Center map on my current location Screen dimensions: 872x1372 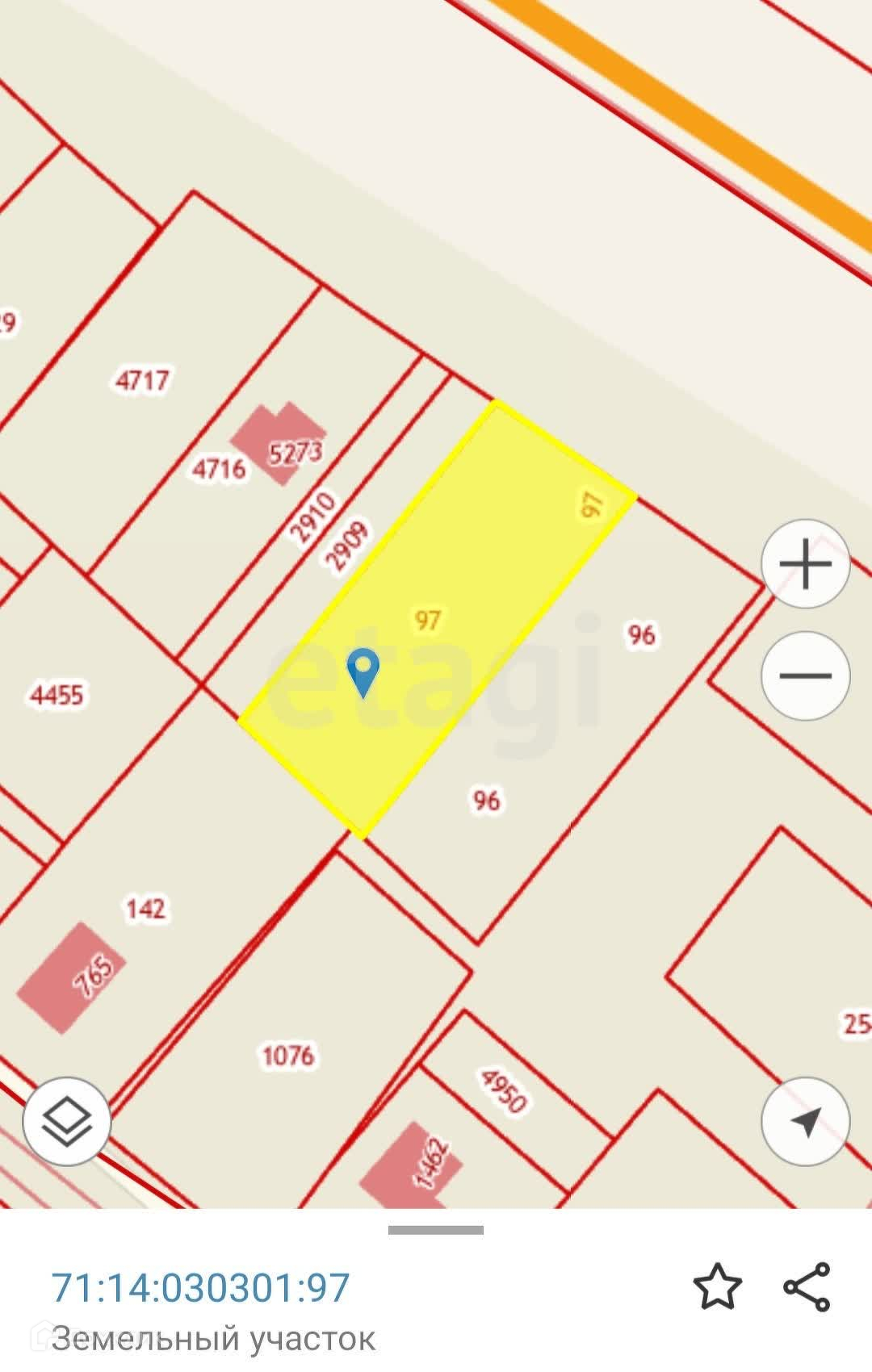point(805,1121)
